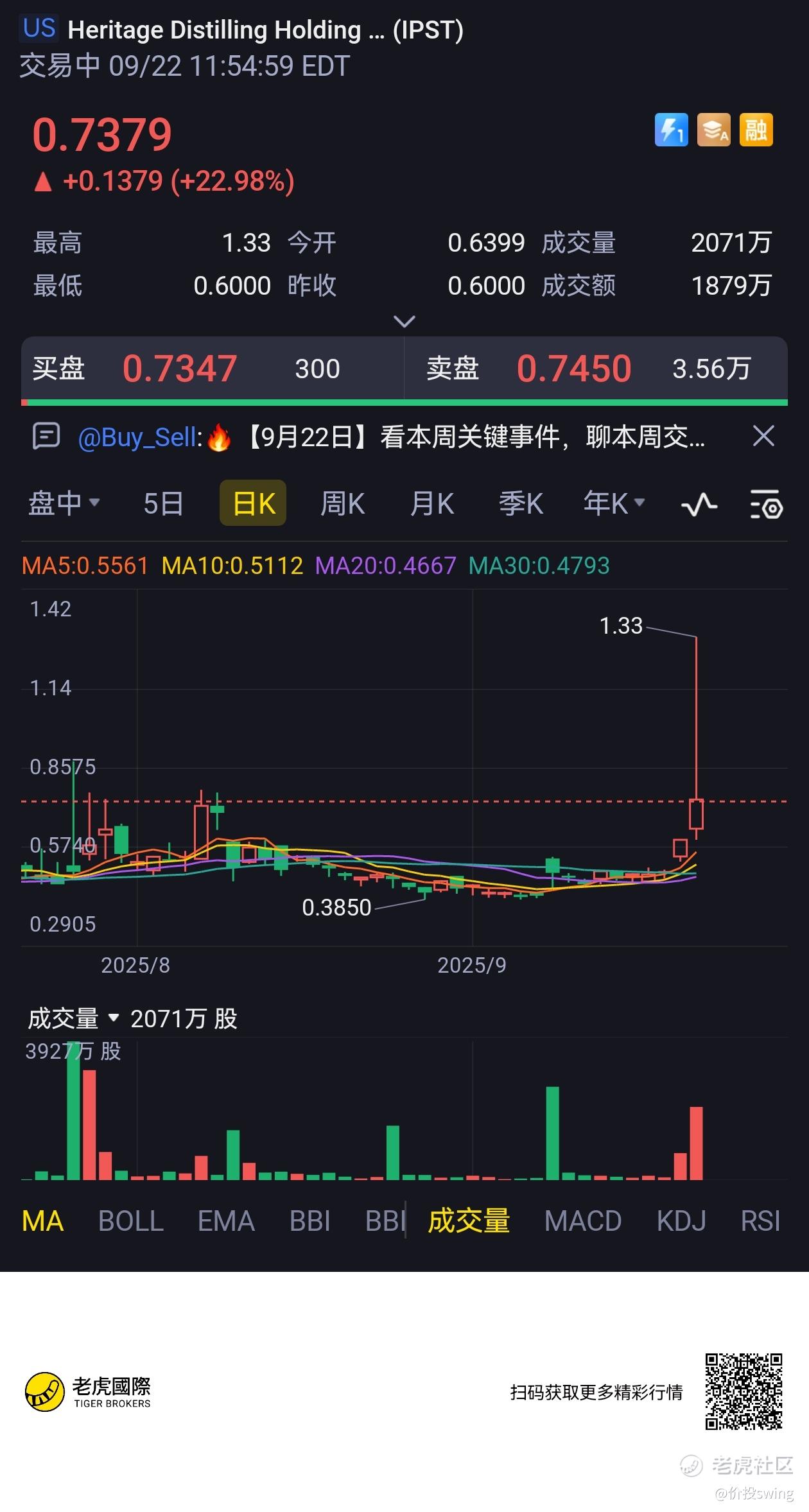This screenshot has height=1512, width=809.
Task: Dismiss the @Buy_Sell news banner
Action: point(763,437)
